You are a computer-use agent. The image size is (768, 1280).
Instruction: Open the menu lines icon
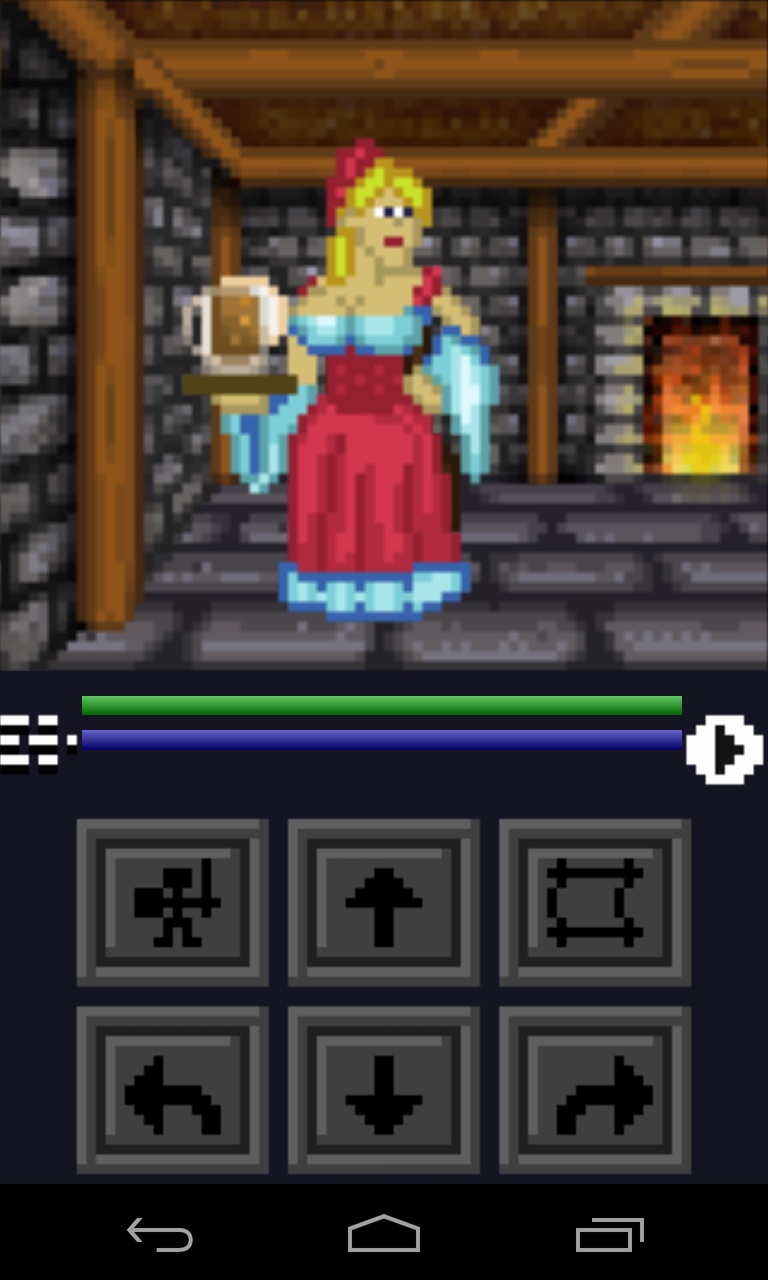(36, 744)
